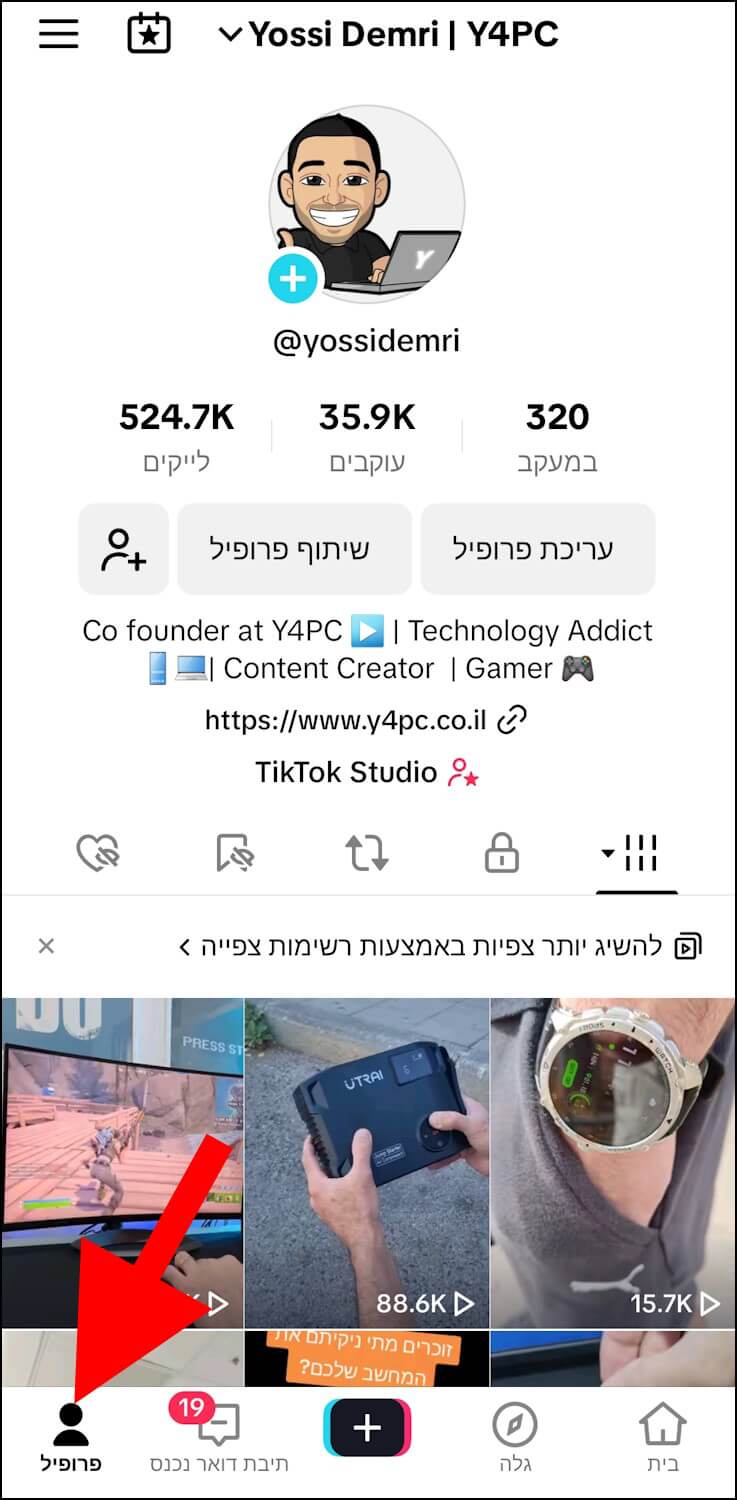Tap the plus badge on the avatar
This screenshot has height=1500, width=737.
293,278
